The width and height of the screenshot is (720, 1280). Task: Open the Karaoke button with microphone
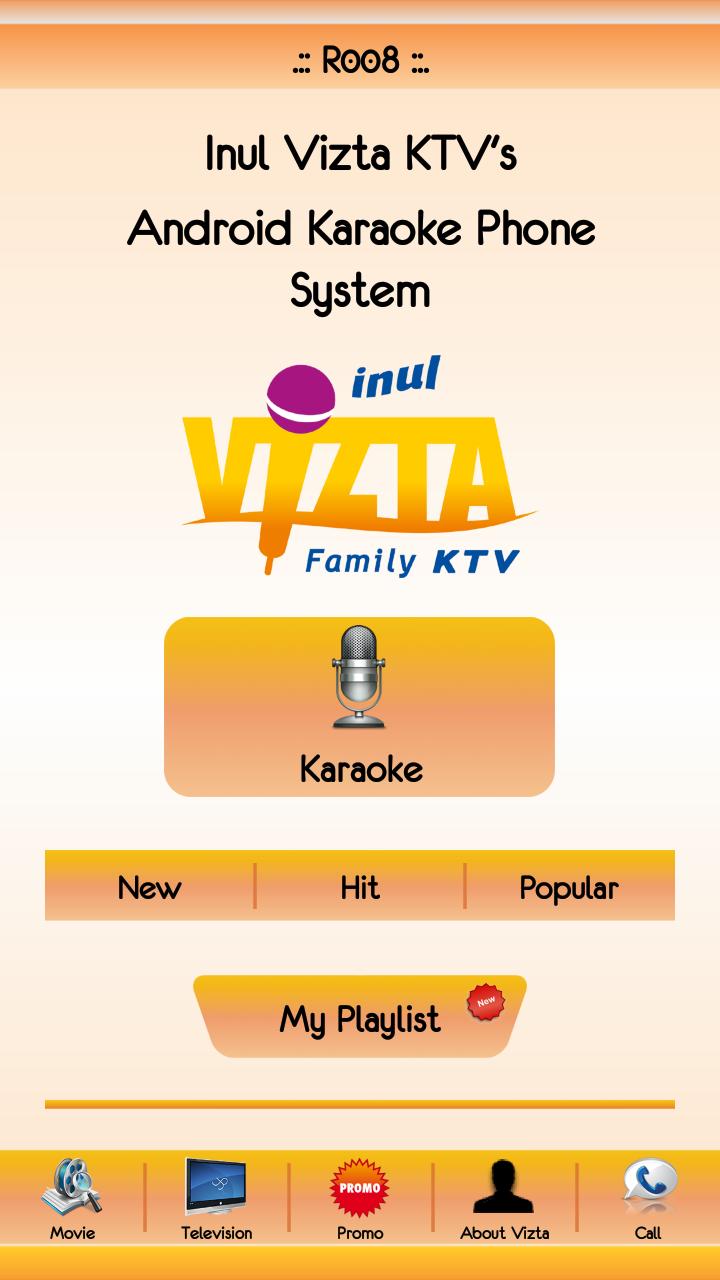pyautogui.click(x=359, y=706)
